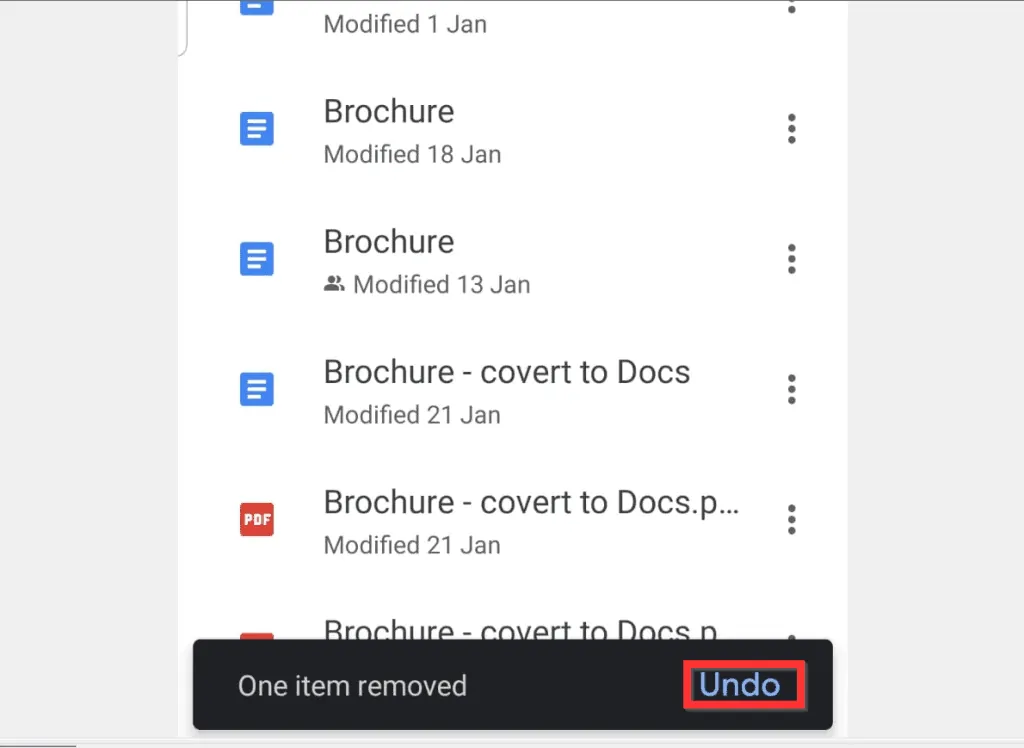Open overflow menu for the Docs document Brochure

(791, 389)
